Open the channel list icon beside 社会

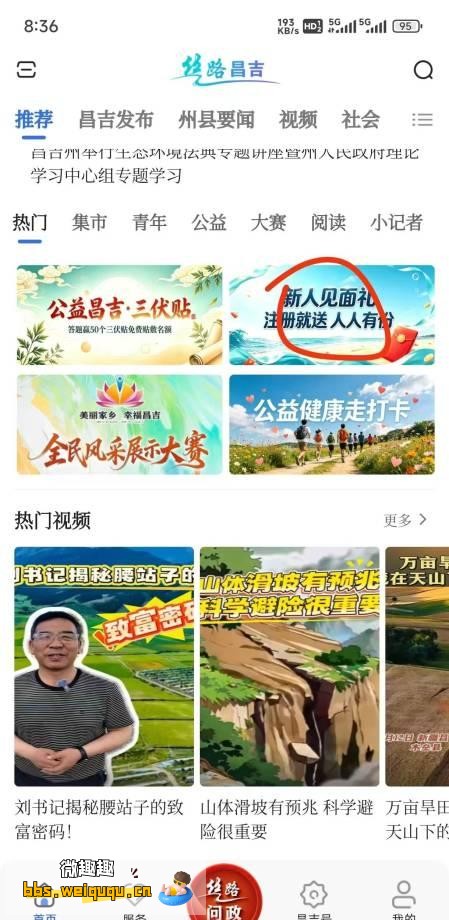(x=422, y=120)
